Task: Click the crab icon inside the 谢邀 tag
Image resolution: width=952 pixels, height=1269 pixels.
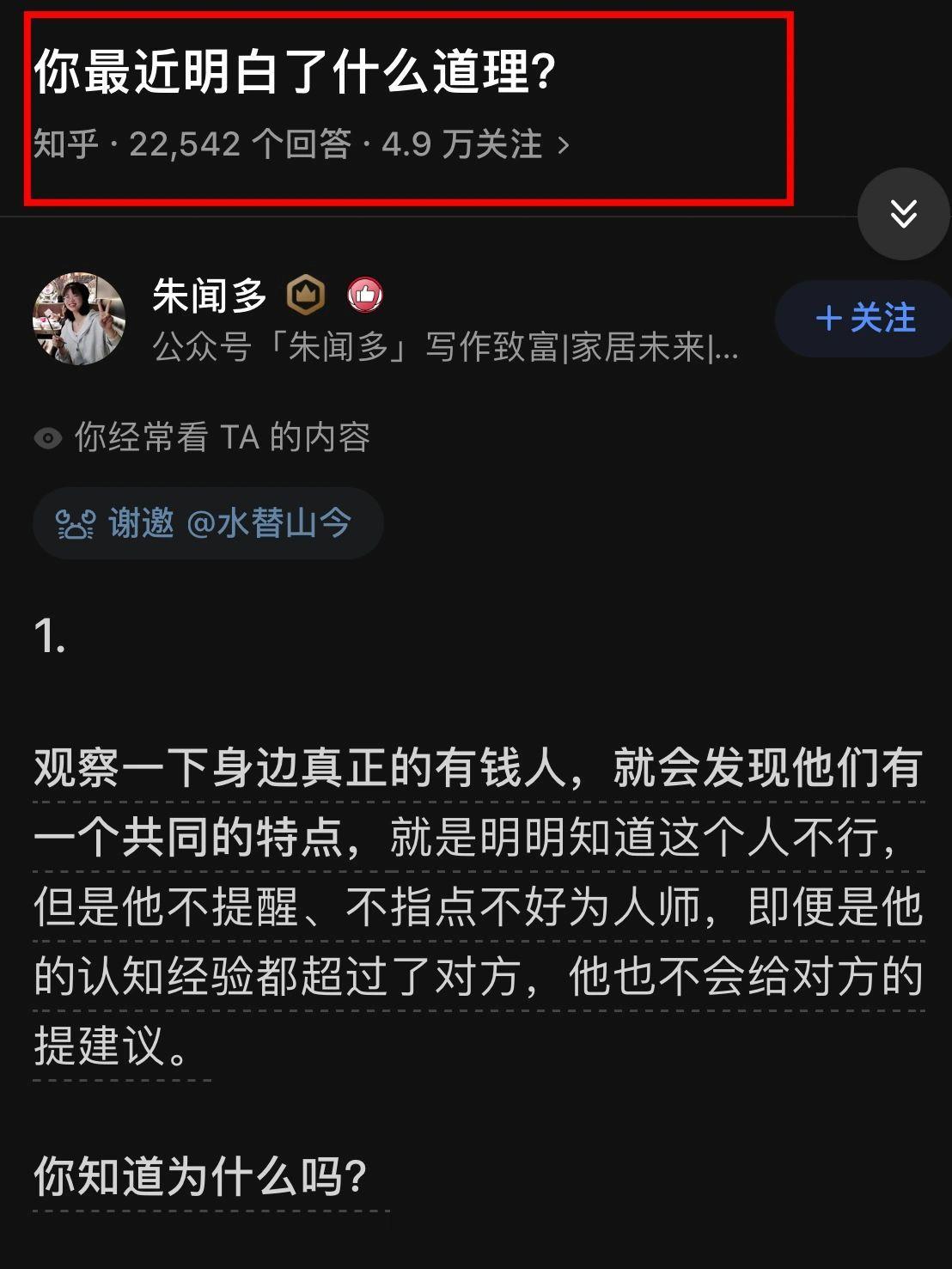Action: (x=76, y=522)
